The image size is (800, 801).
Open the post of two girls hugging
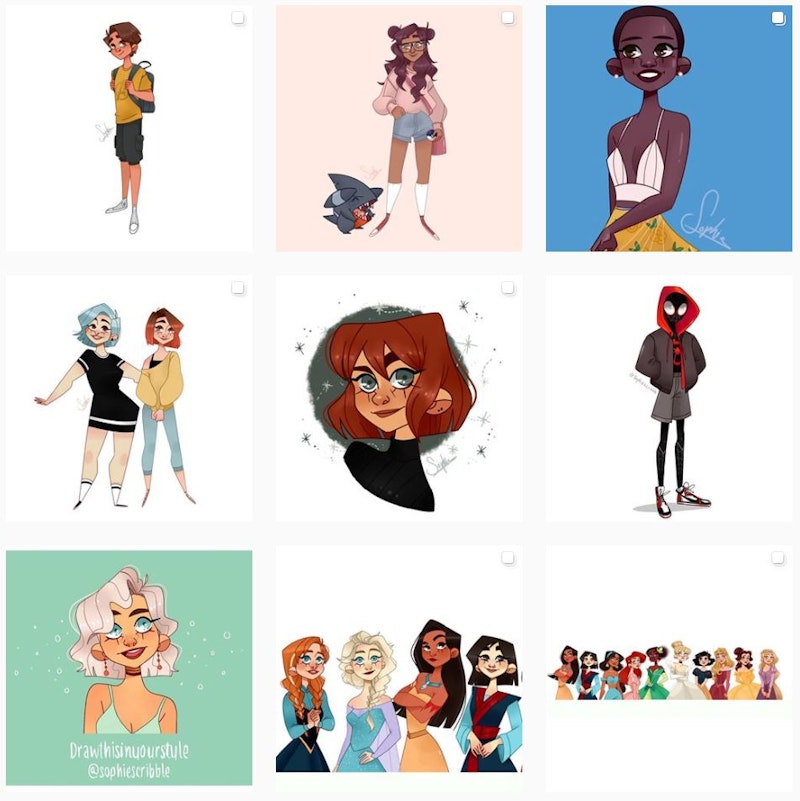pos(129,400)
